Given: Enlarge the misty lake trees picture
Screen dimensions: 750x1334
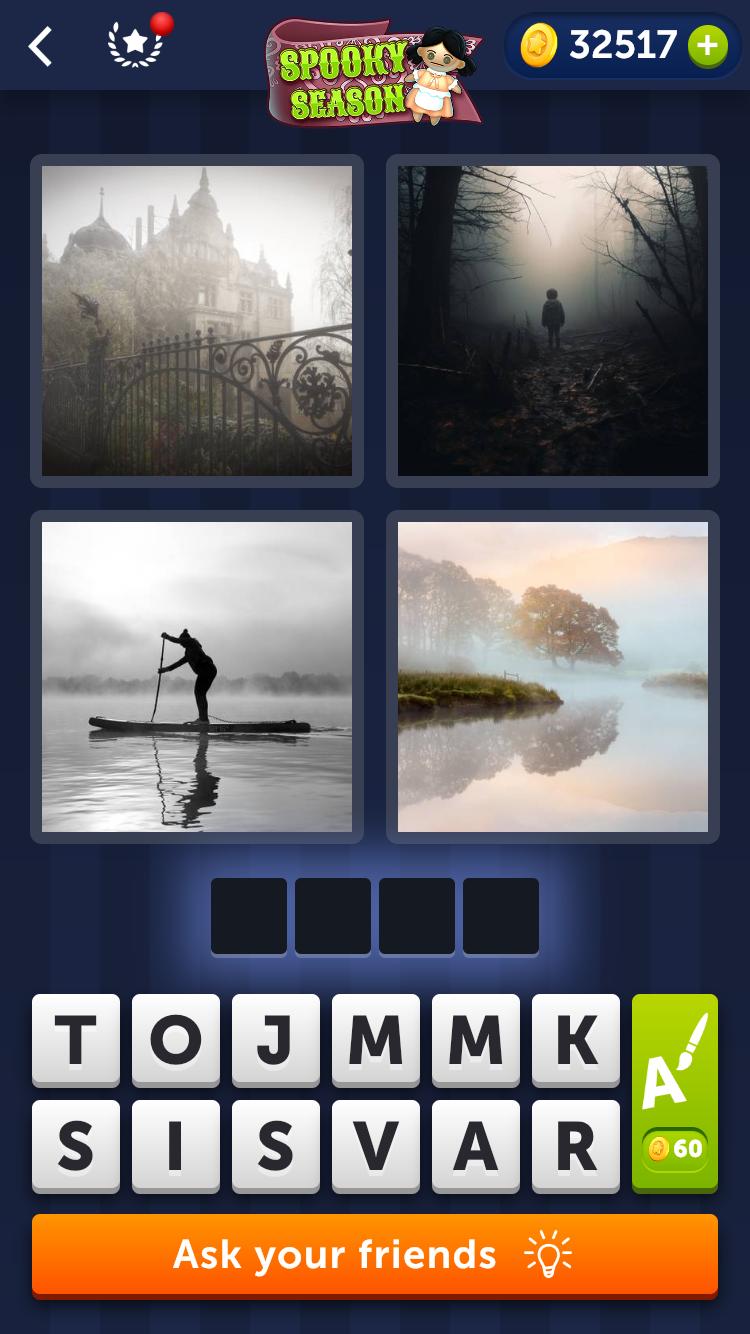Looking at the screenshot, I should coord(553,677).
